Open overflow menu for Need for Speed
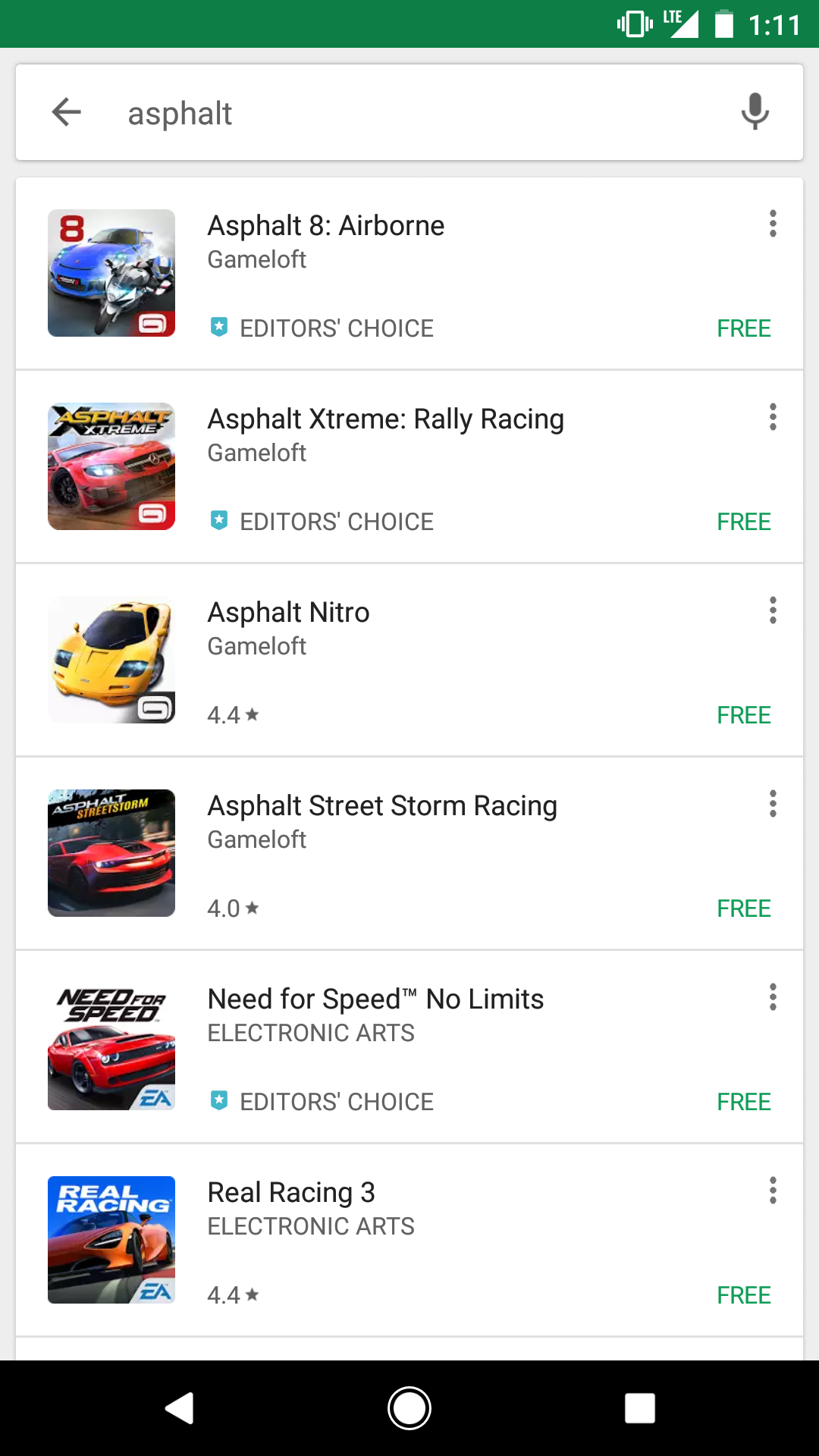The height and width of the screenshot is (1456, 819). point(773,997)
